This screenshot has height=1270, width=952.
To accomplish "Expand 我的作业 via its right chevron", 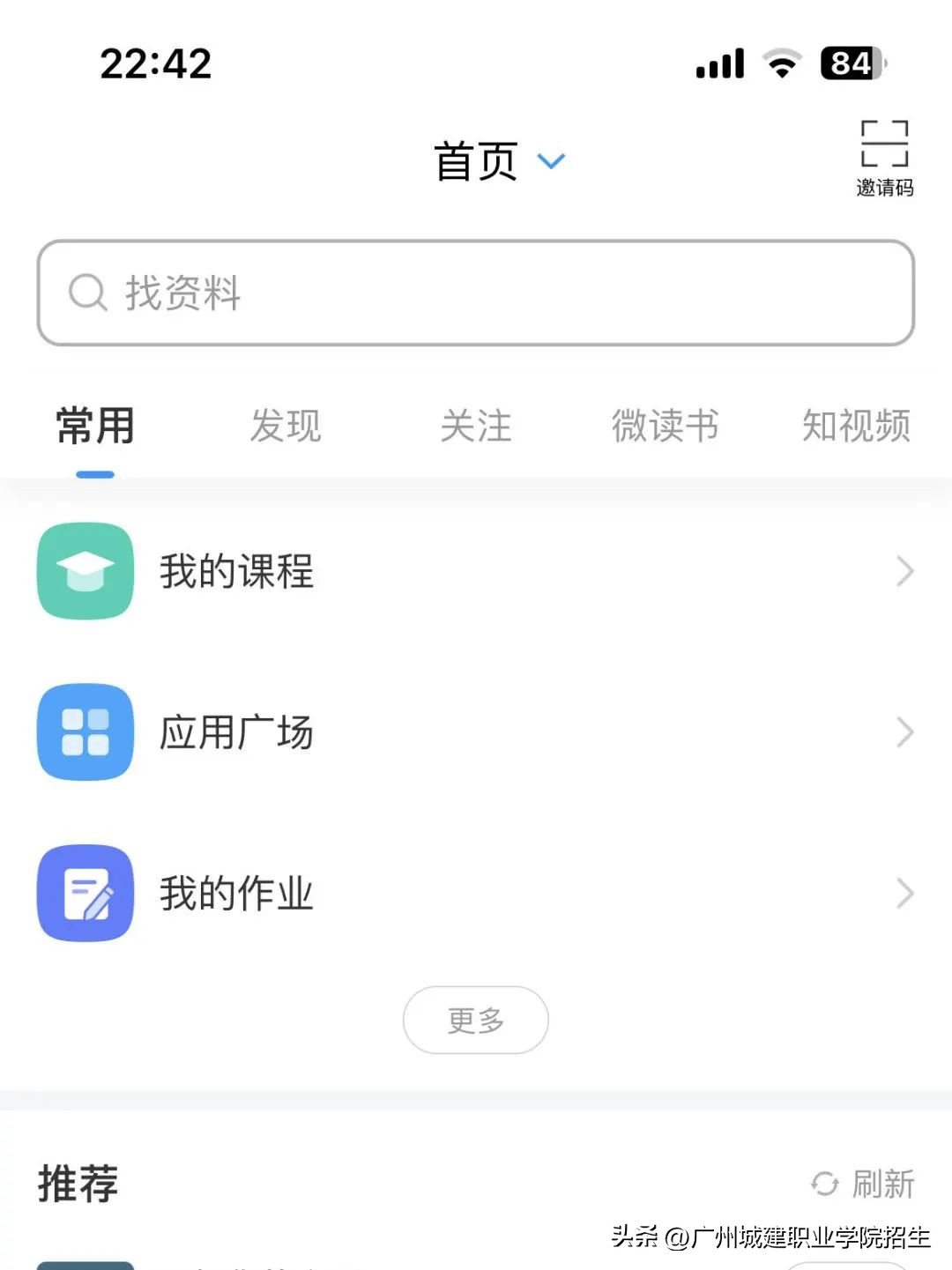I will coord(906,893).
